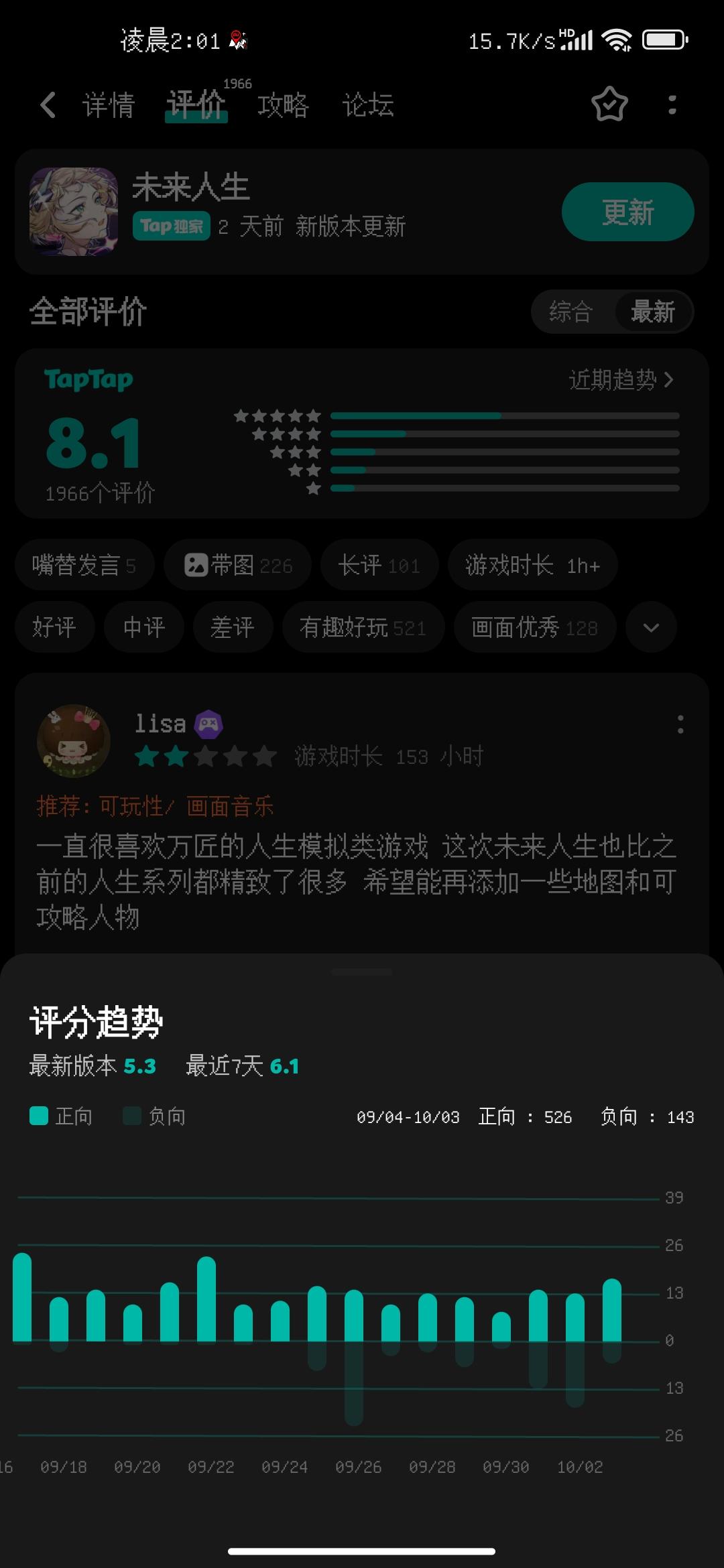The height and width of the screenshot is (1568, 724).
Task: Tap the 未来人生 game icon thumbnail
Action: [x=74, y=211]
